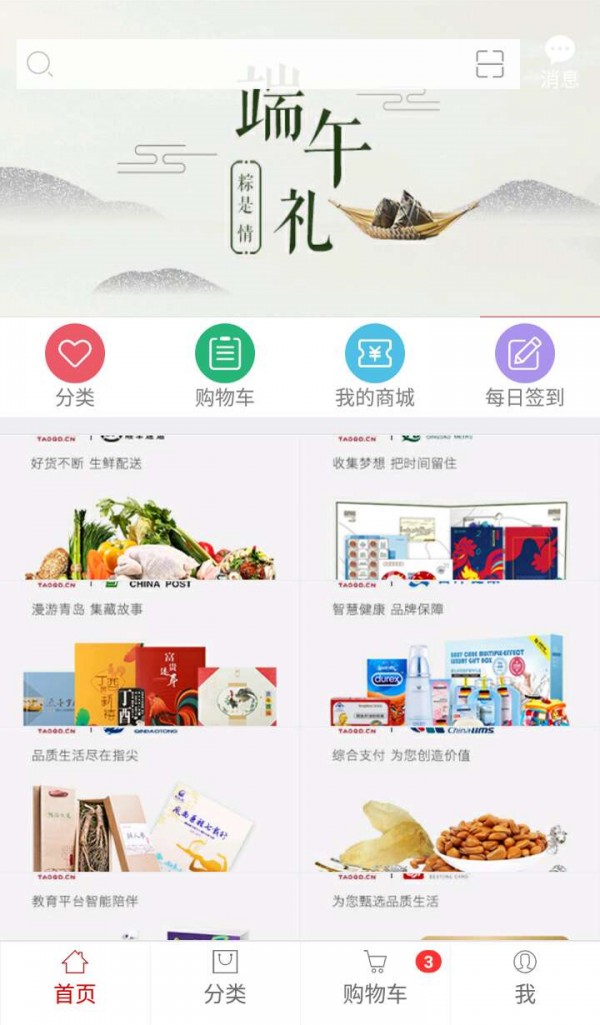
Task: Switch to the 分类 bottom tab
Action: click(225, 978)
